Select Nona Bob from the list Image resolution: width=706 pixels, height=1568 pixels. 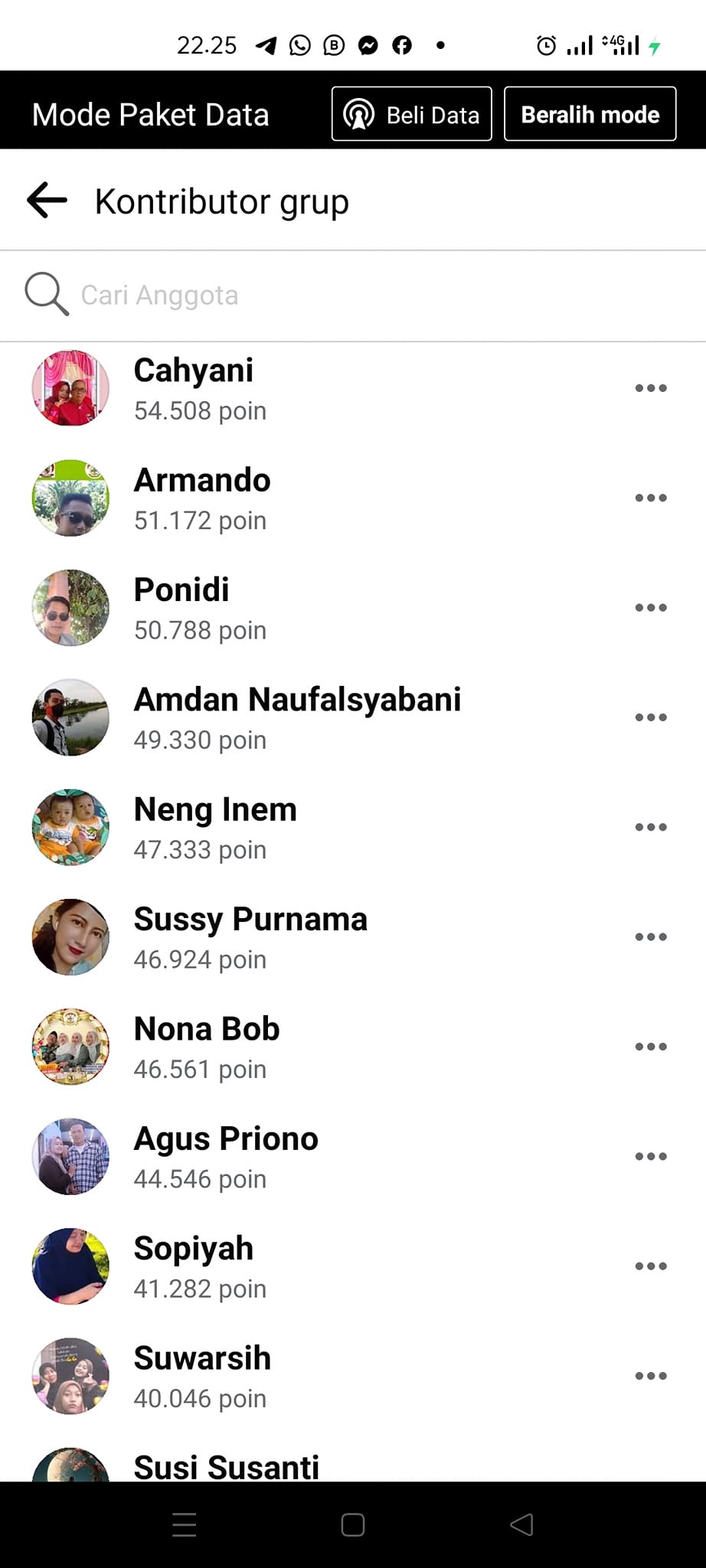pyautogui.click(x=207, y=1047)
